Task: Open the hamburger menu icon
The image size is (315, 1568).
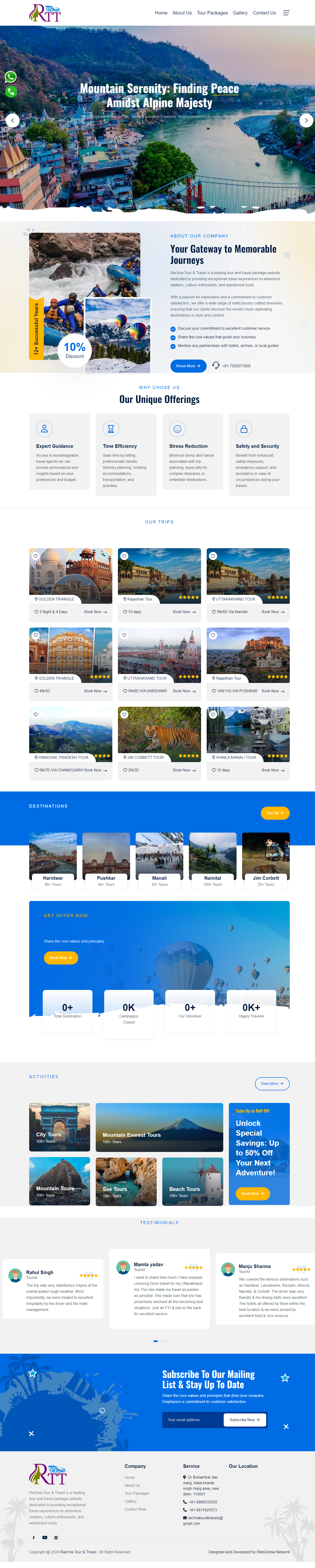Action: coord(286,13)
